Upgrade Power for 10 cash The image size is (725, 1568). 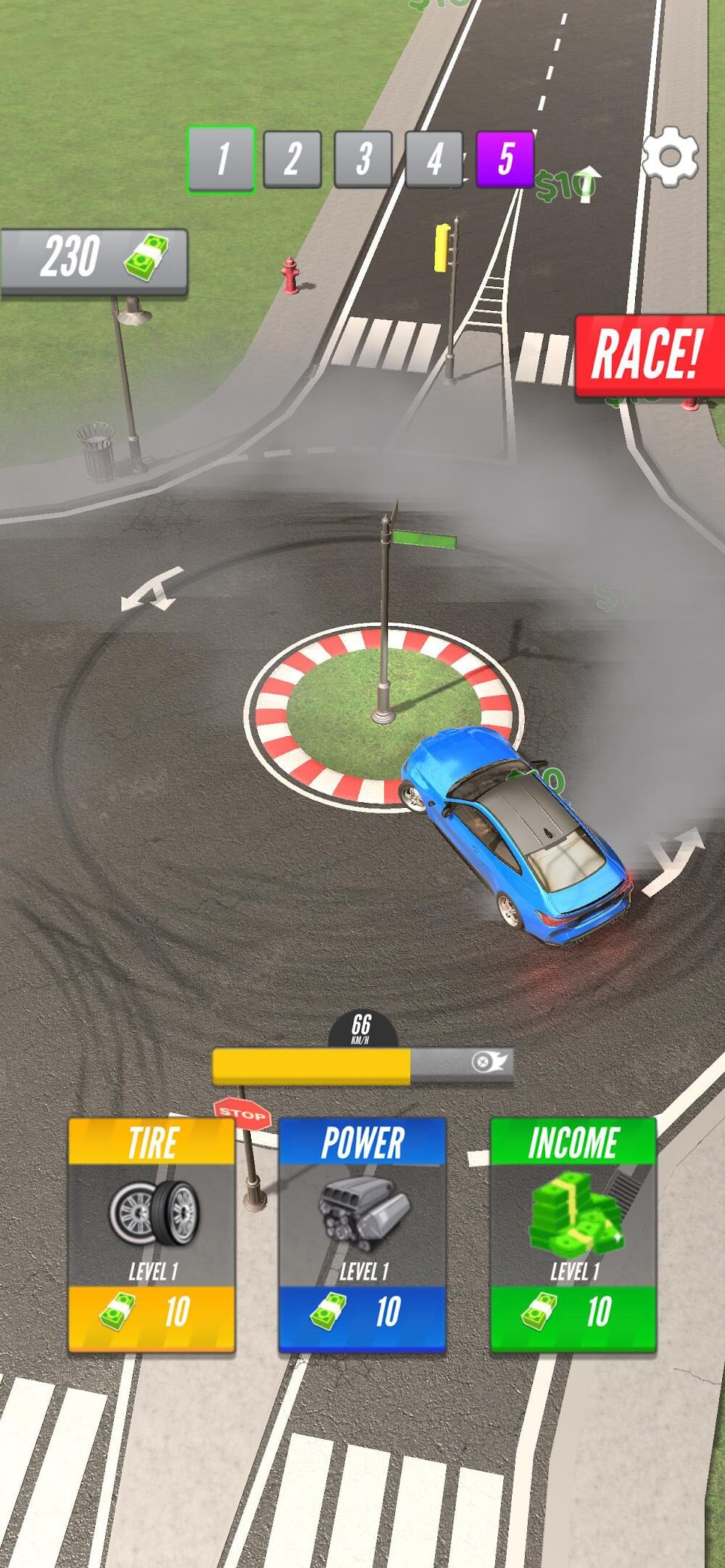362,1235
